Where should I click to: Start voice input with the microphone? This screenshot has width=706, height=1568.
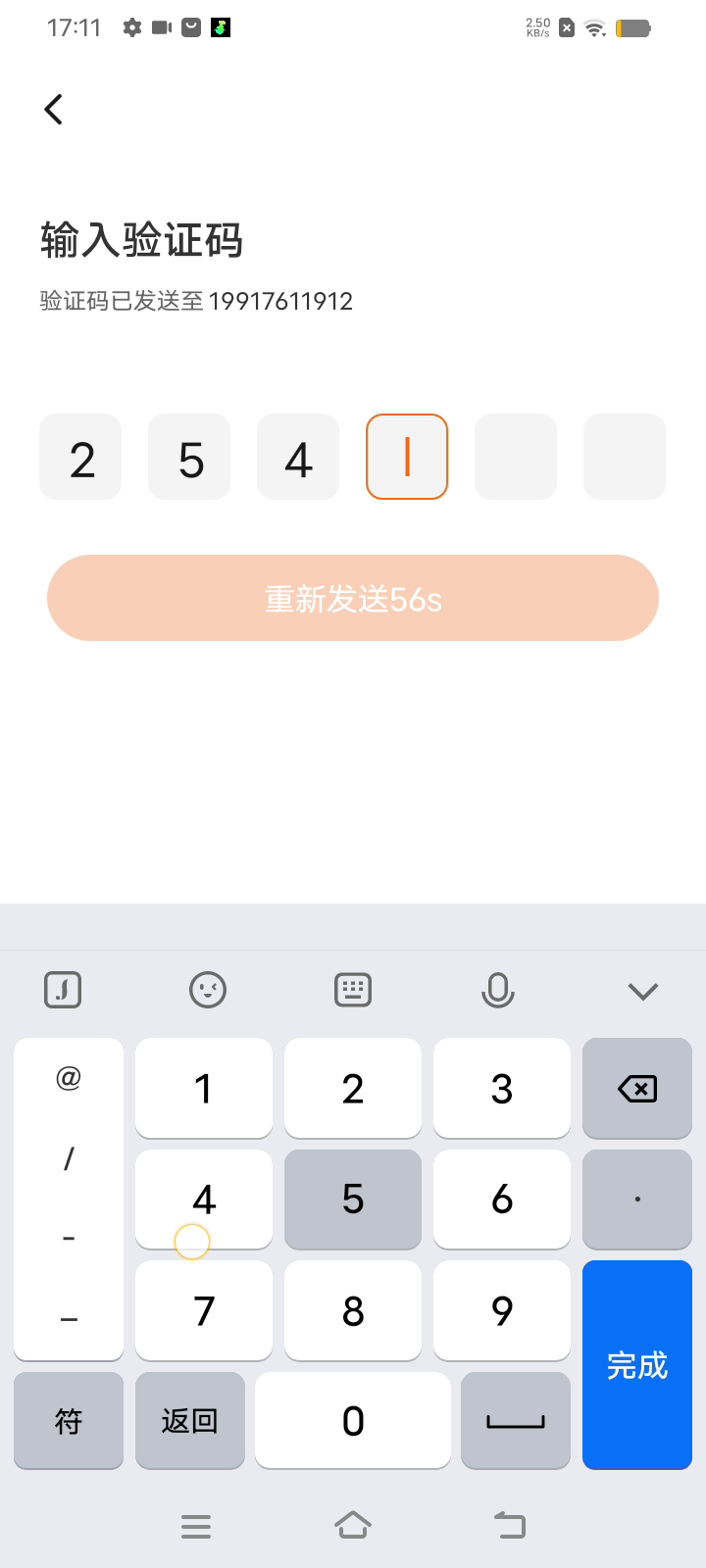point(498,990)
